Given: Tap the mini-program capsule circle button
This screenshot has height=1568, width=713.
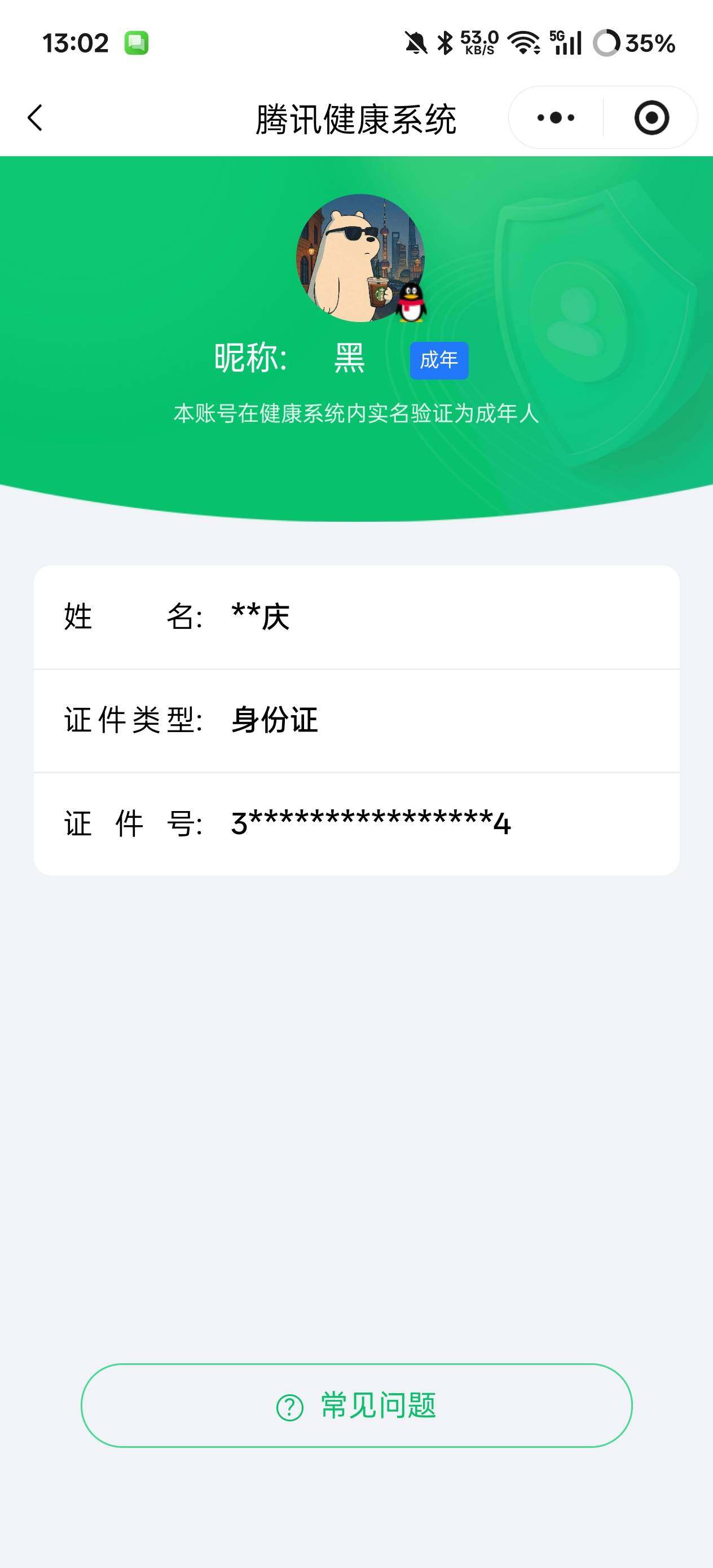Looking at the screenshot, I should click(x=651, y=117).
